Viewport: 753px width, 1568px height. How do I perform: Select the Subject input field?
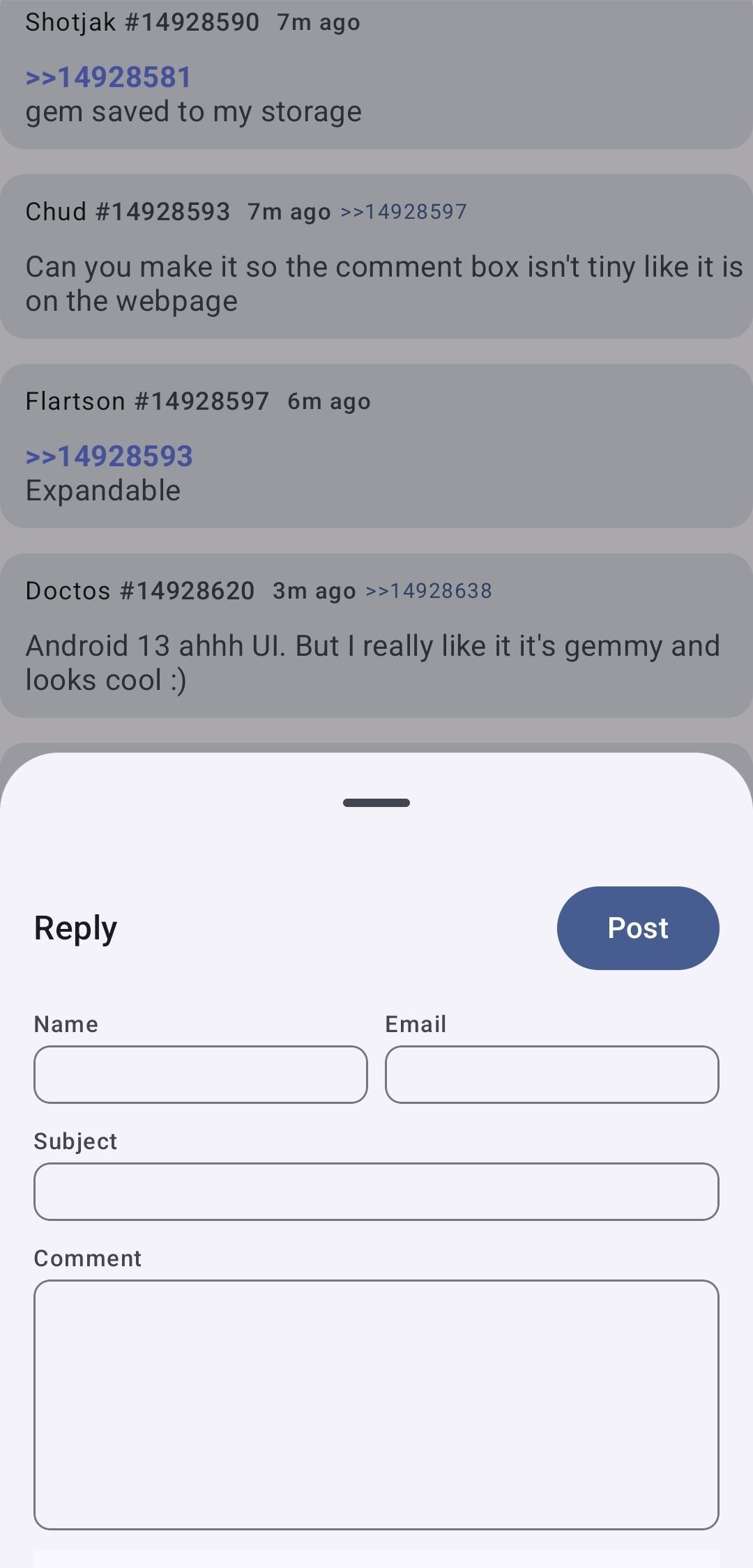click(x=376, y=1191)
